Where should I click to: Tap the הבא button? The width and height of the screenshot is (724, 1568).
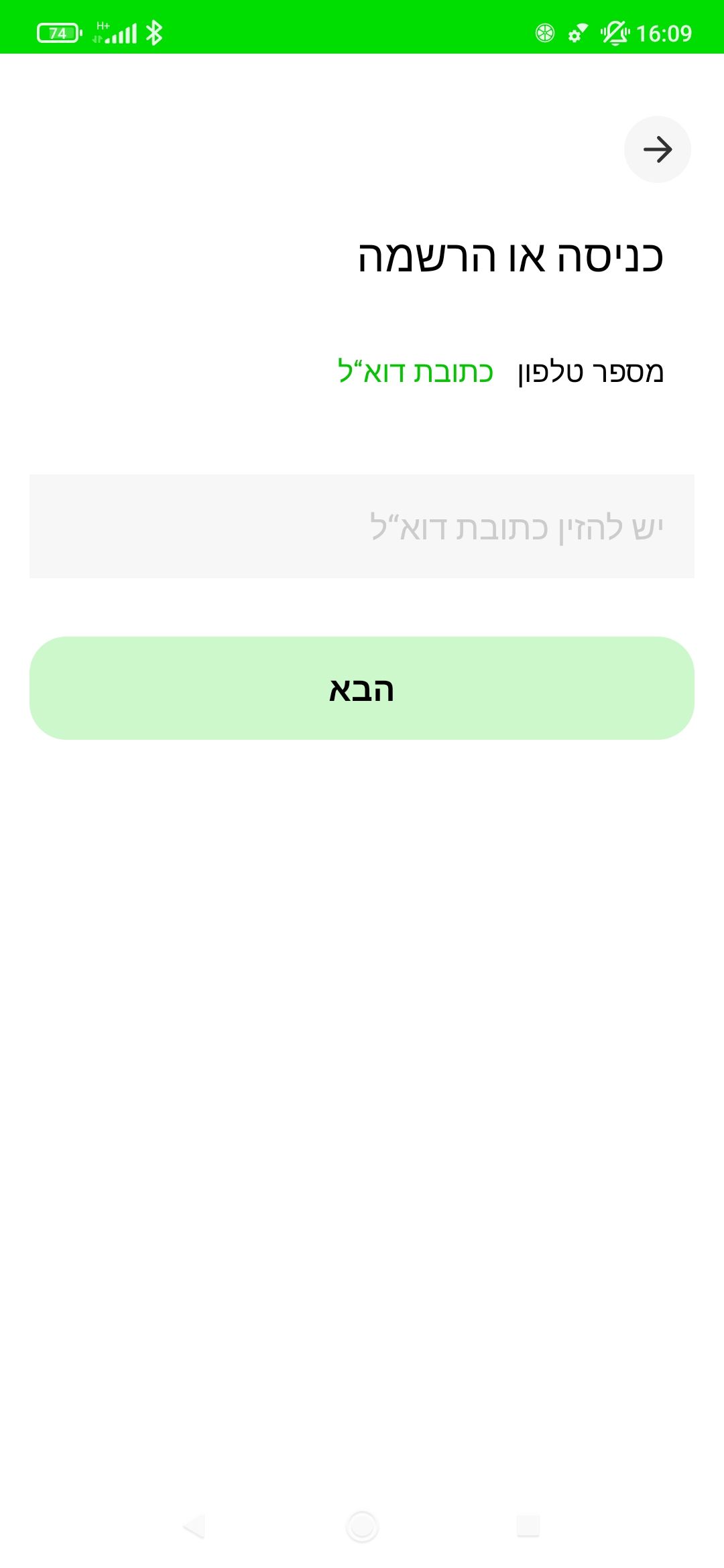[362, 688]
